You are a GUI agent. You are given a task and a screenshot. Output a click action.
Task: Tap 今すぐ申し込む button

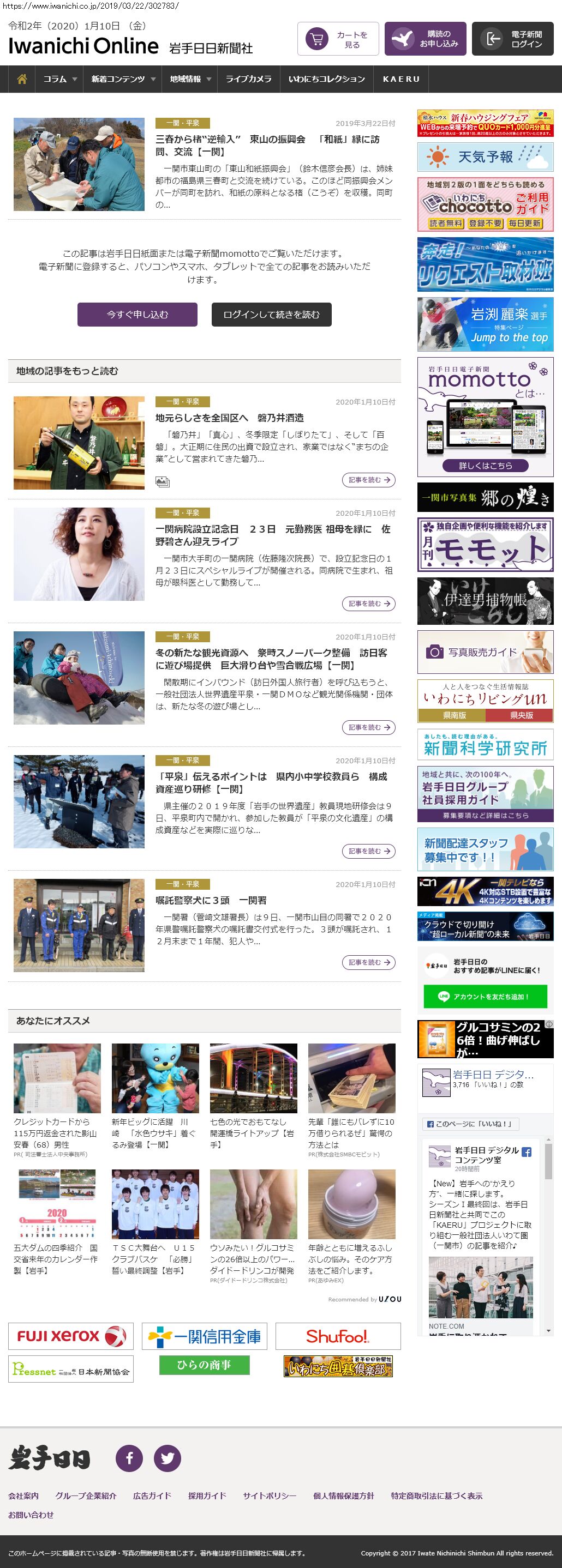click(137, 315)
